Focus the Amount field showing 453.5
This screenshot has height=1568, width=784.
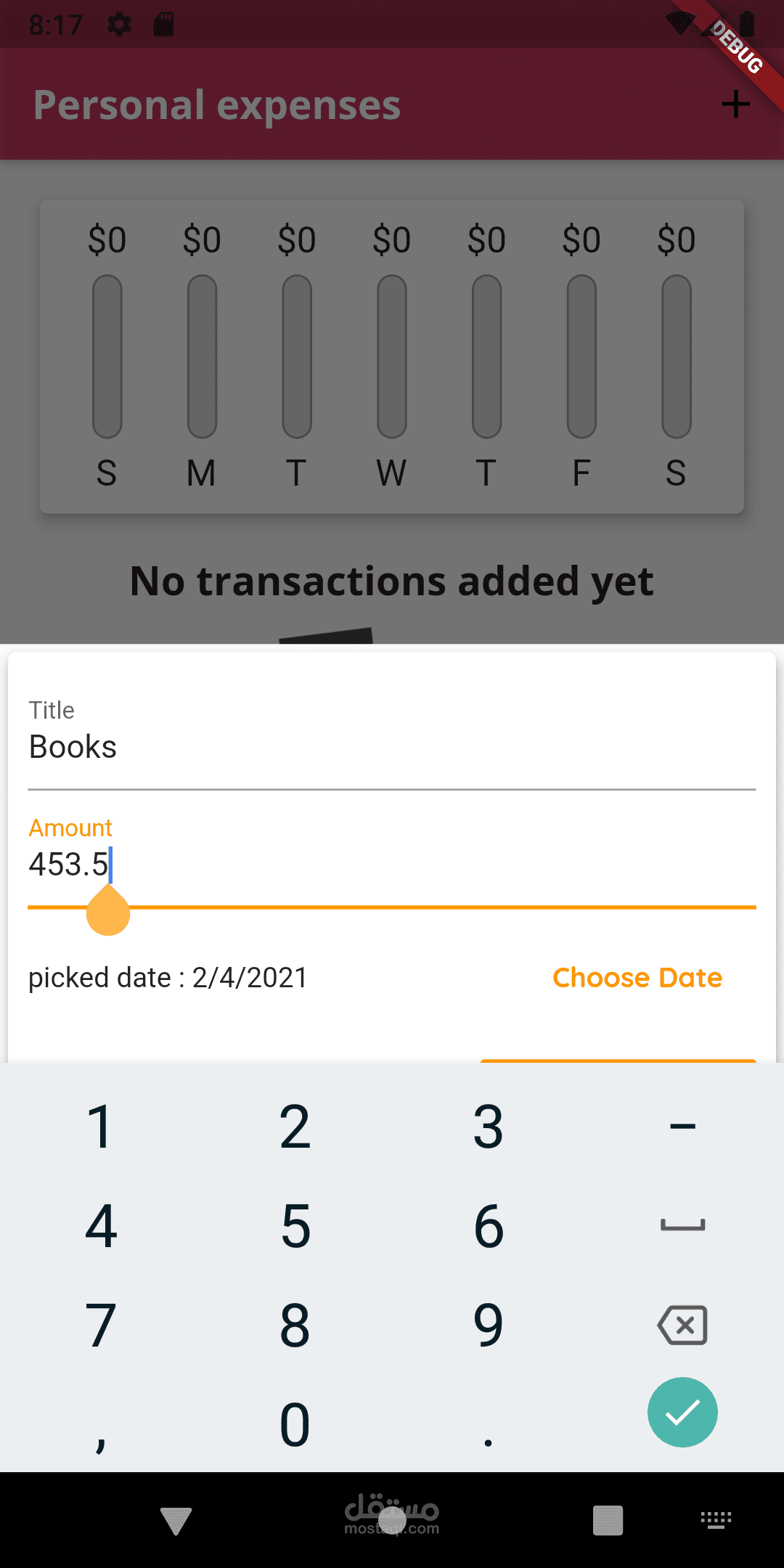click(x=392, y=865)
